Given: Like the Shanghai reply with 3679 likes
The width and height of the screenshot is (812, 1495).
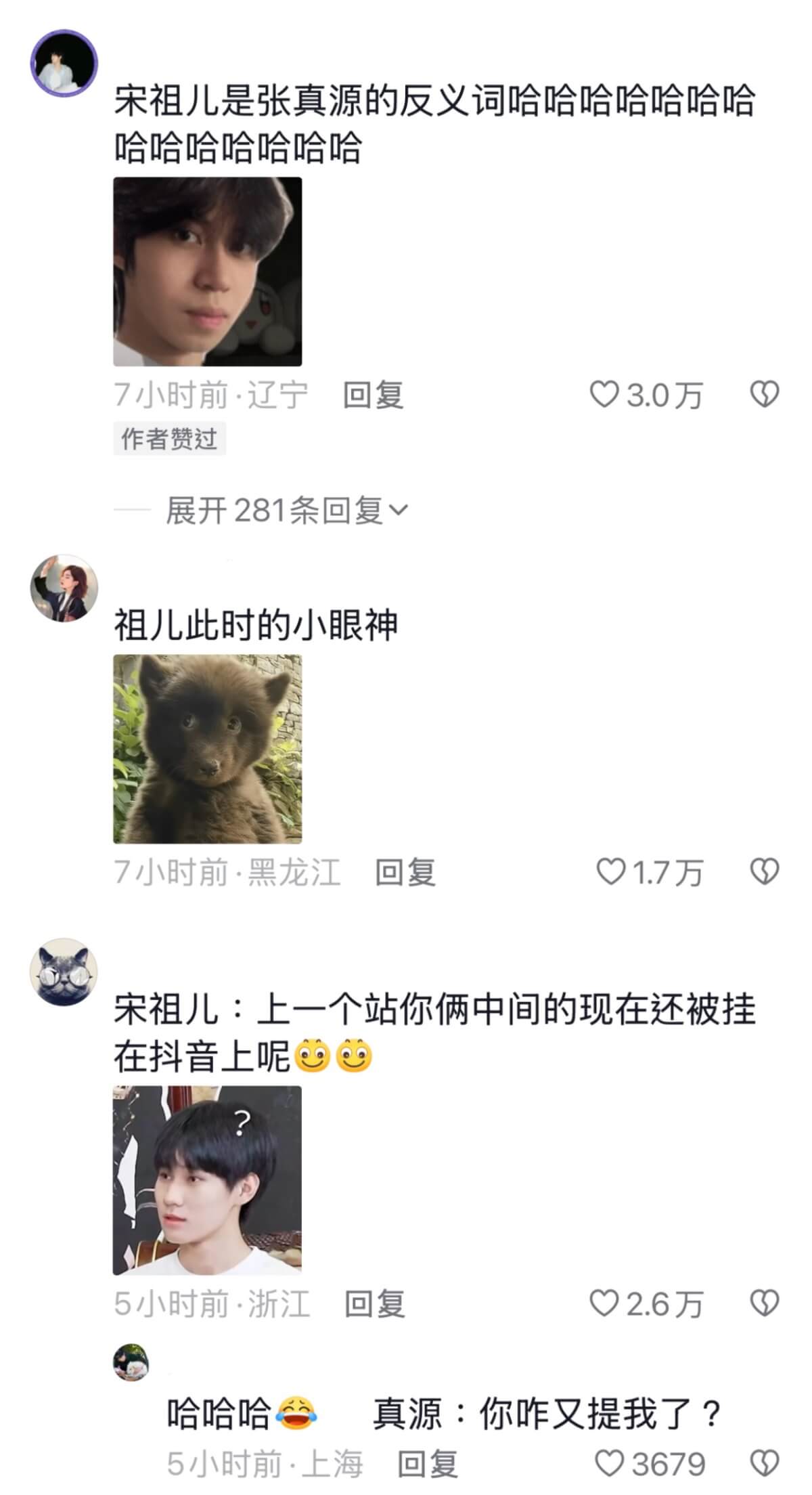Looking at the screenshot, I should click(608, 1464).
